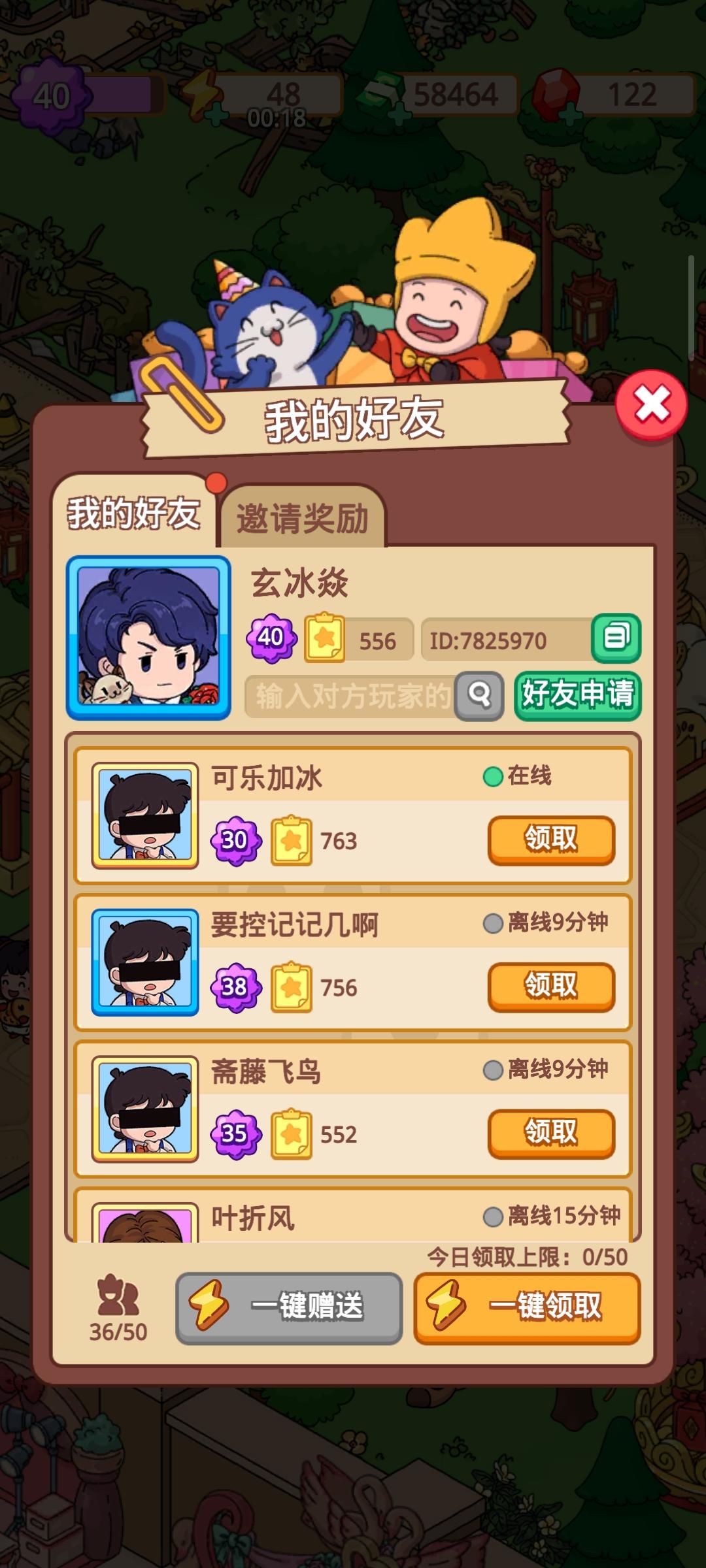This screenshot has height=1568, width=706.
Task: Open 斋藤飞鸟's avatar profile
Action: click(145, 1109)
